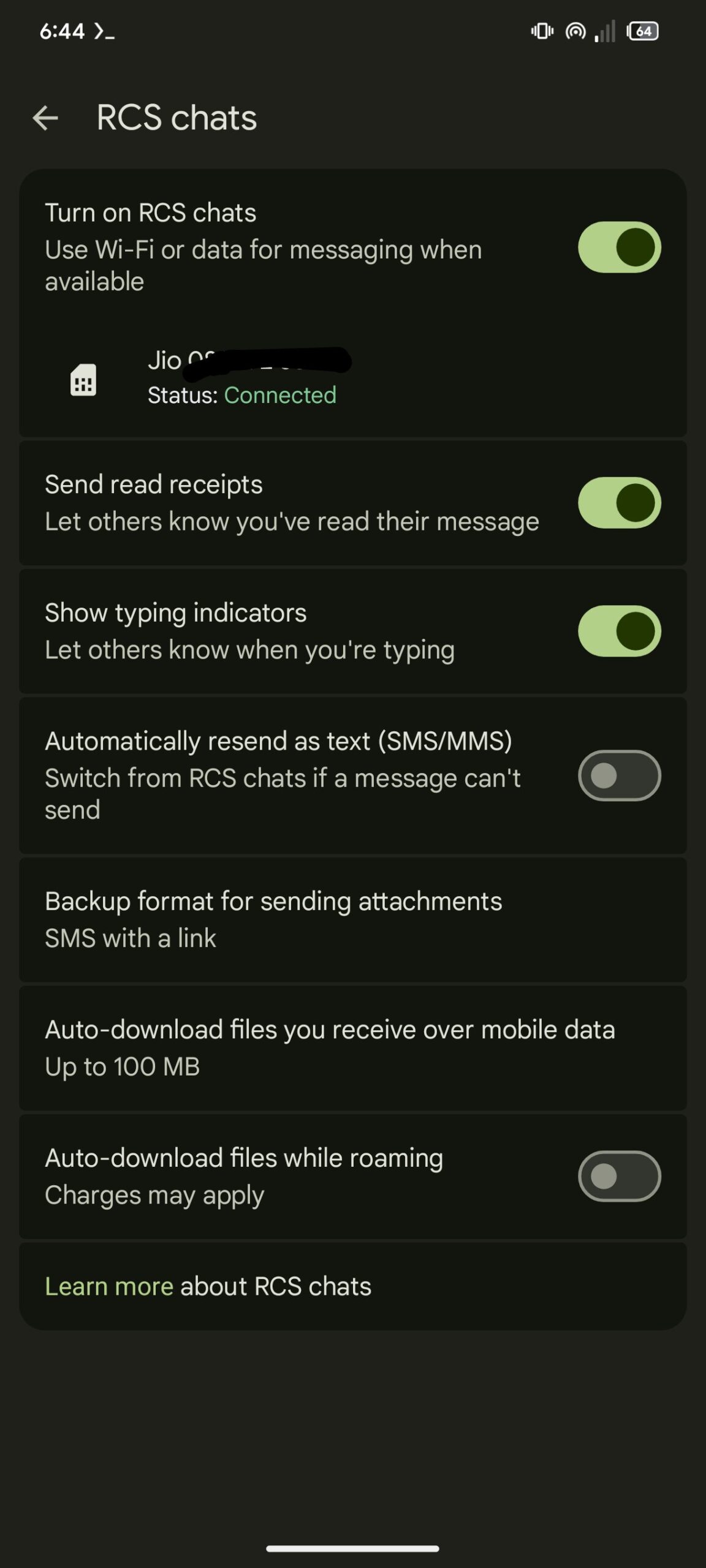Go back from RCS chats settings
Viewport: 706px width, 1568px height.
click(45, 118)
